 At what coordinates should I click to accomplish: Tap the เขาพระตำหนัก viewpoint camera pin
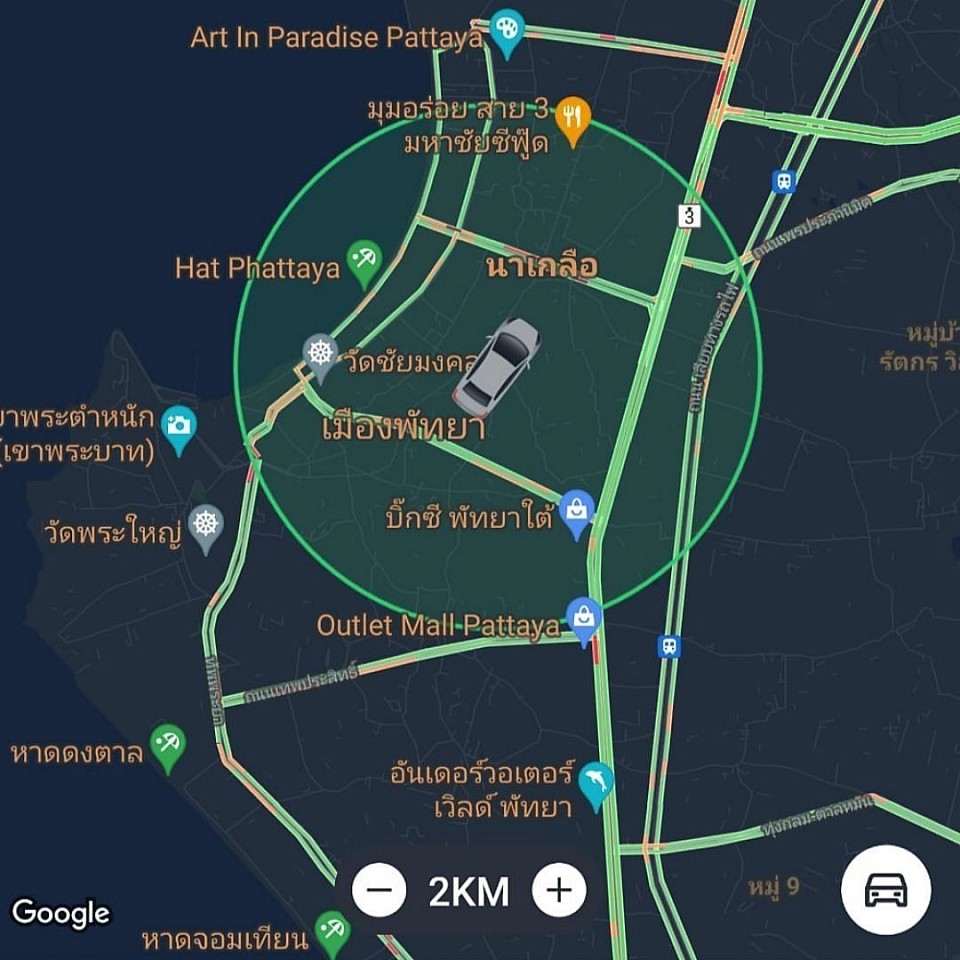coord(179,426)
